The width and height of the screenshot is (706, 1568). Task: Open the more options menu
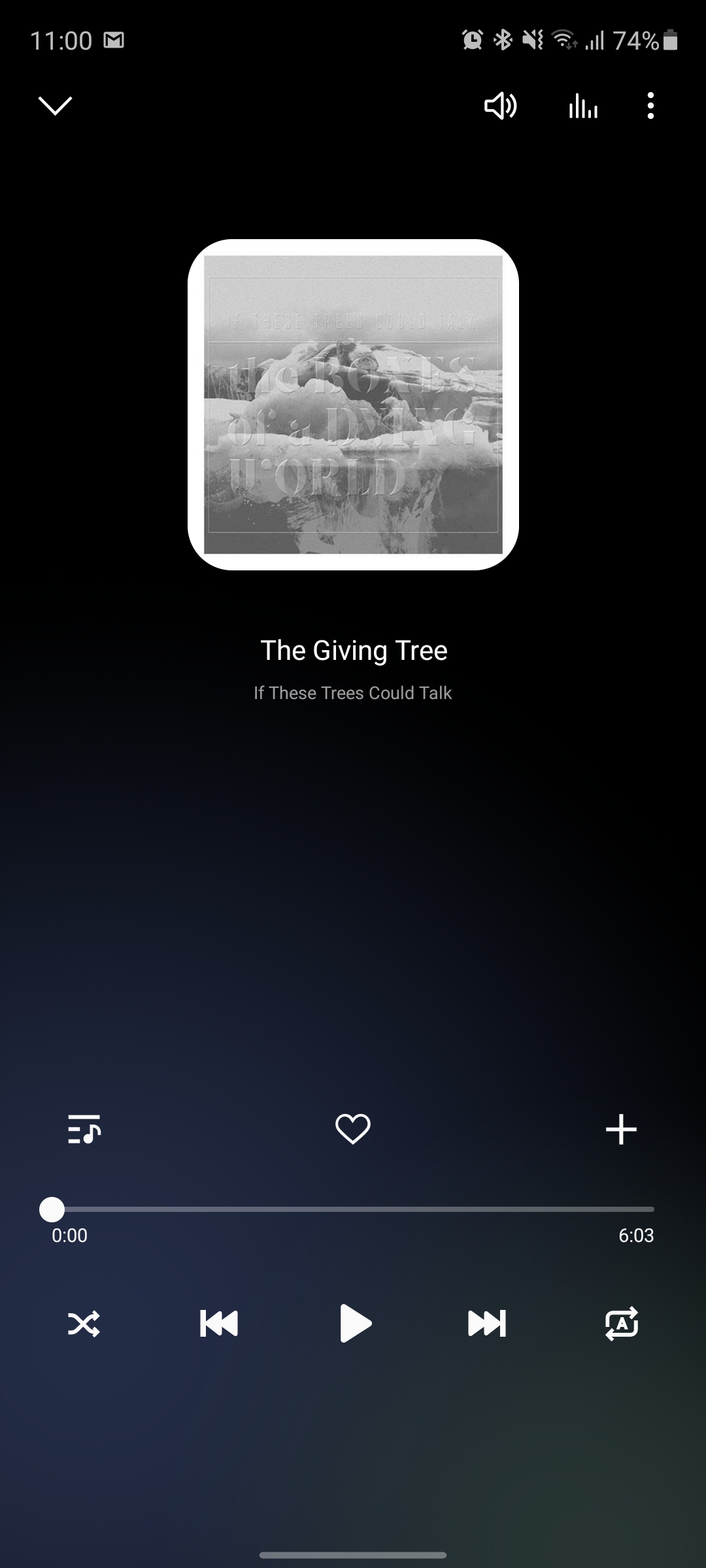(650, 106)
